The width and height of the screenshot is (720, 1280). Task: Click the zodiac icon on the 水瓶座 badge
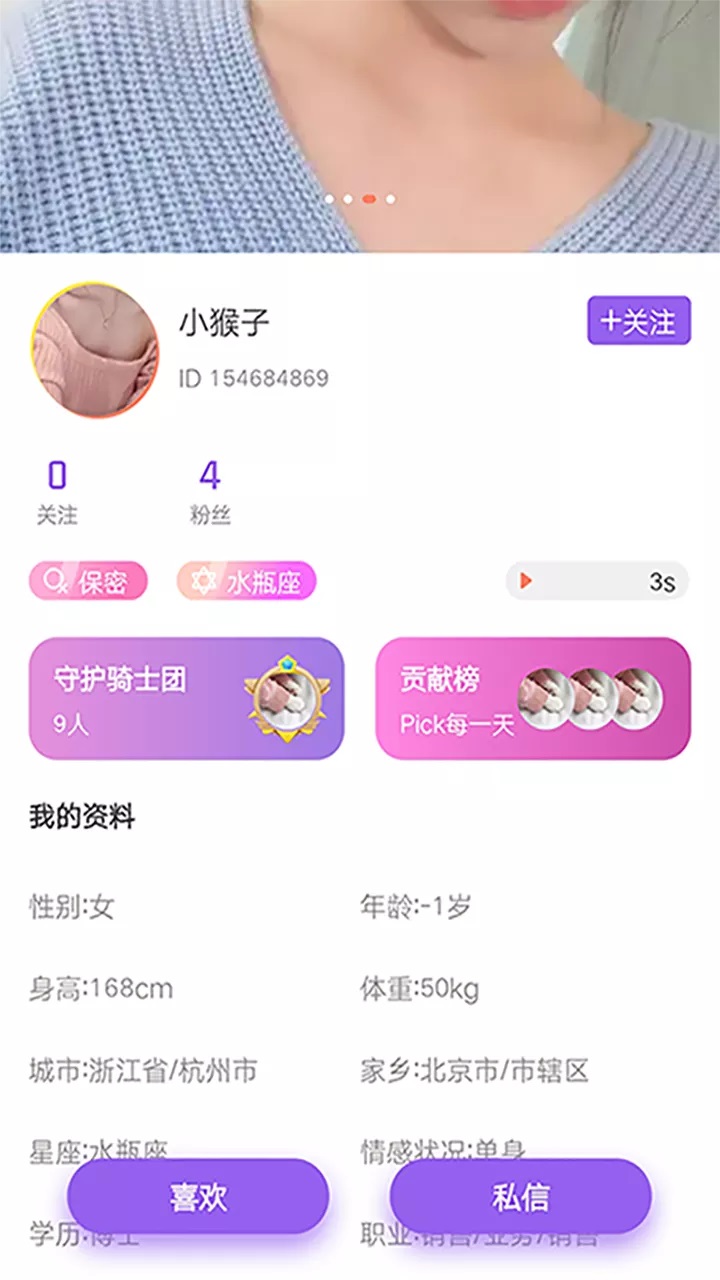(205, 580)
